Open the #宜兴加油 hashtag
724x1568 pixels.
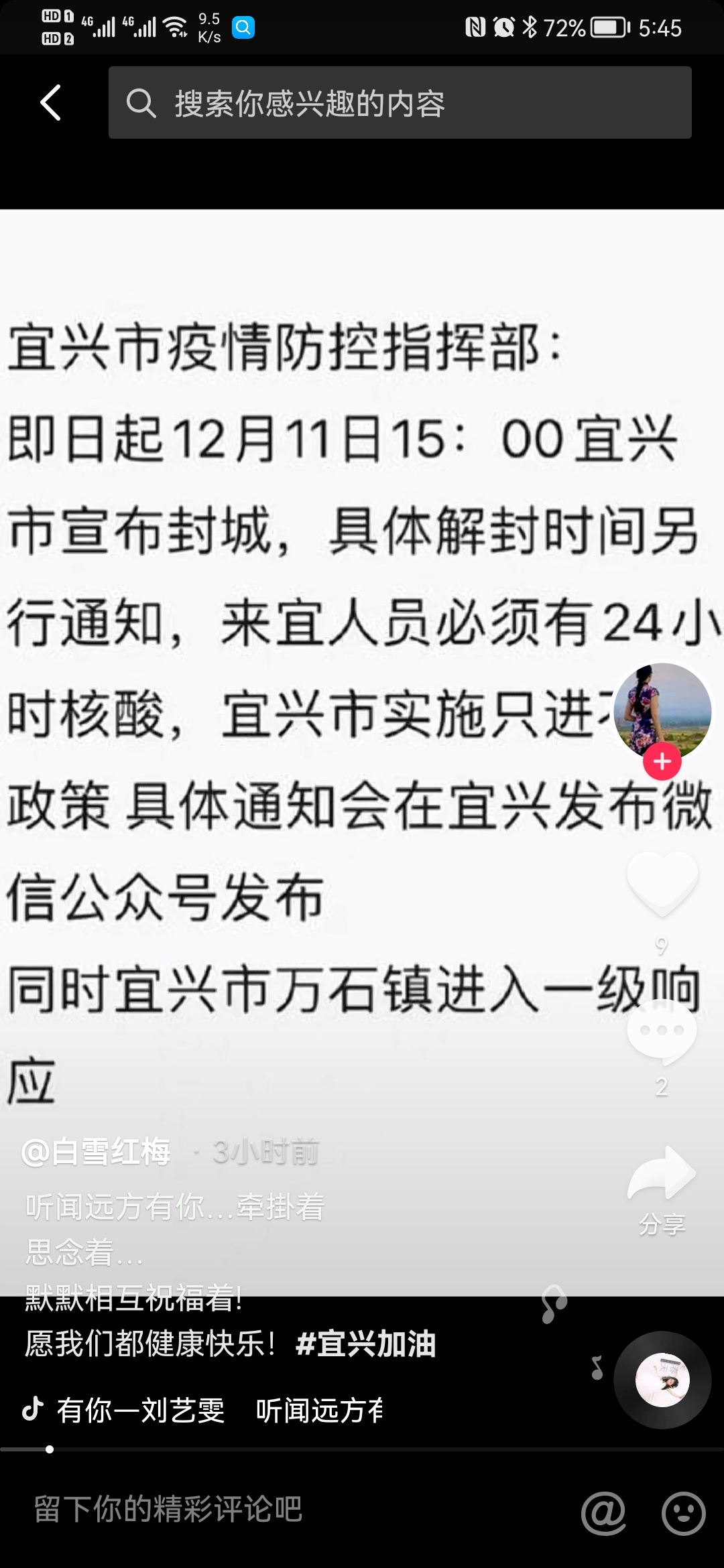tap(366, 1344)
